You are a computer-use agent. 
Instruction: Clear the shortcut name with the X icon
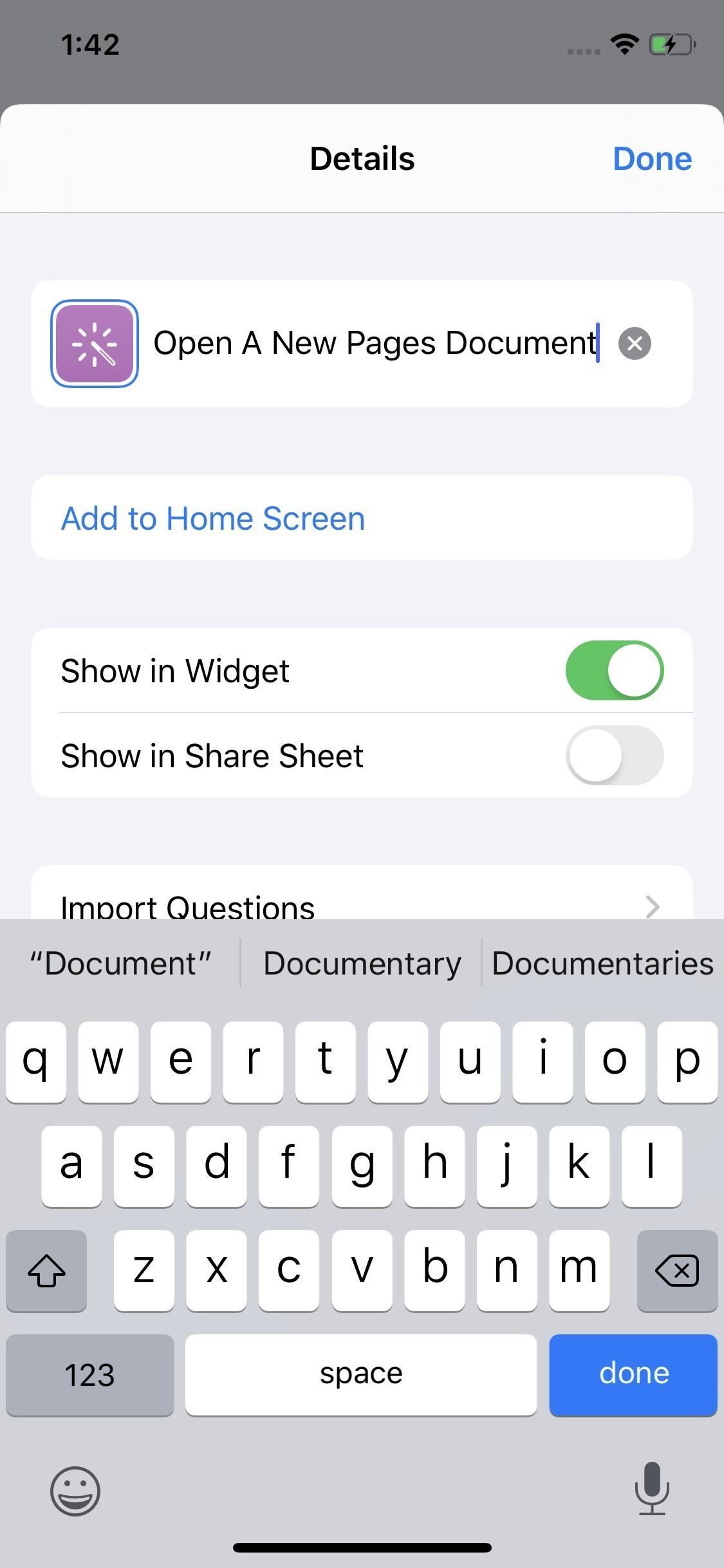[x=636, y=342]
